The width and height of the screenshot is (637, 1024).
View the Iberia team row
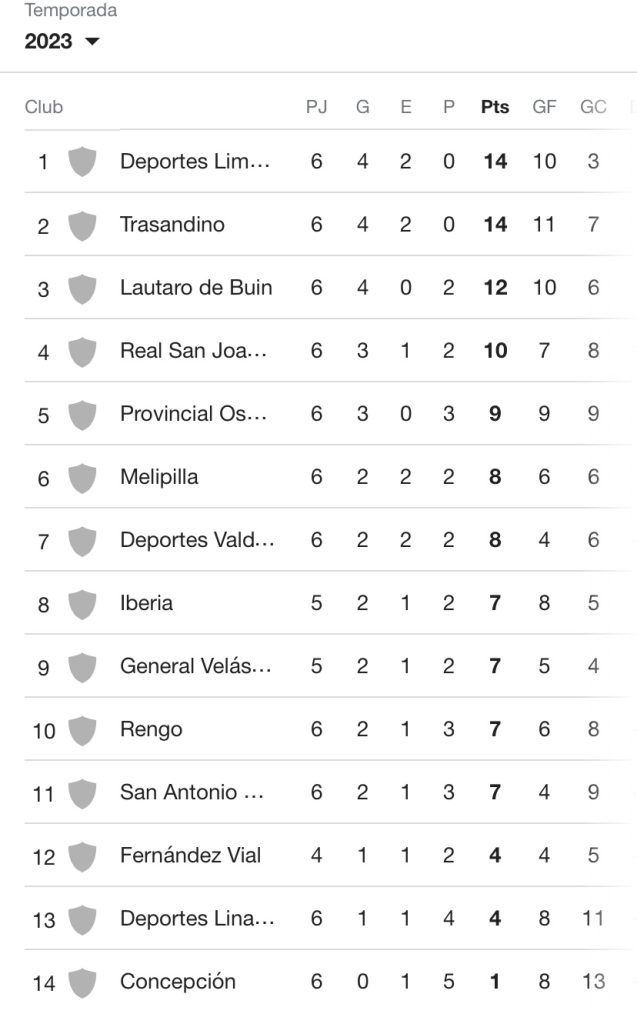tap(327, 603)
